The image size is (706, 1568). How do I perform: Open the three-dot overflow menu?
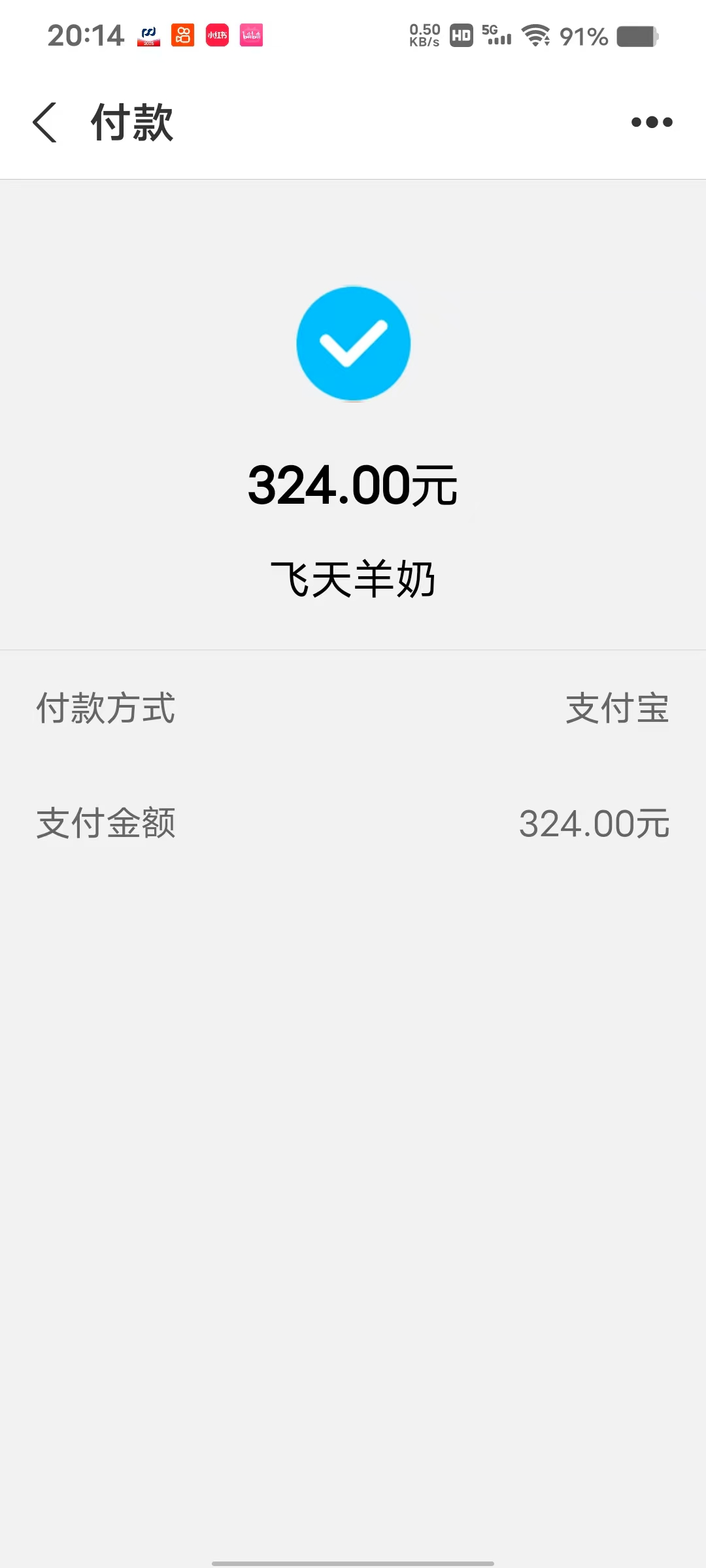(651, 122)
